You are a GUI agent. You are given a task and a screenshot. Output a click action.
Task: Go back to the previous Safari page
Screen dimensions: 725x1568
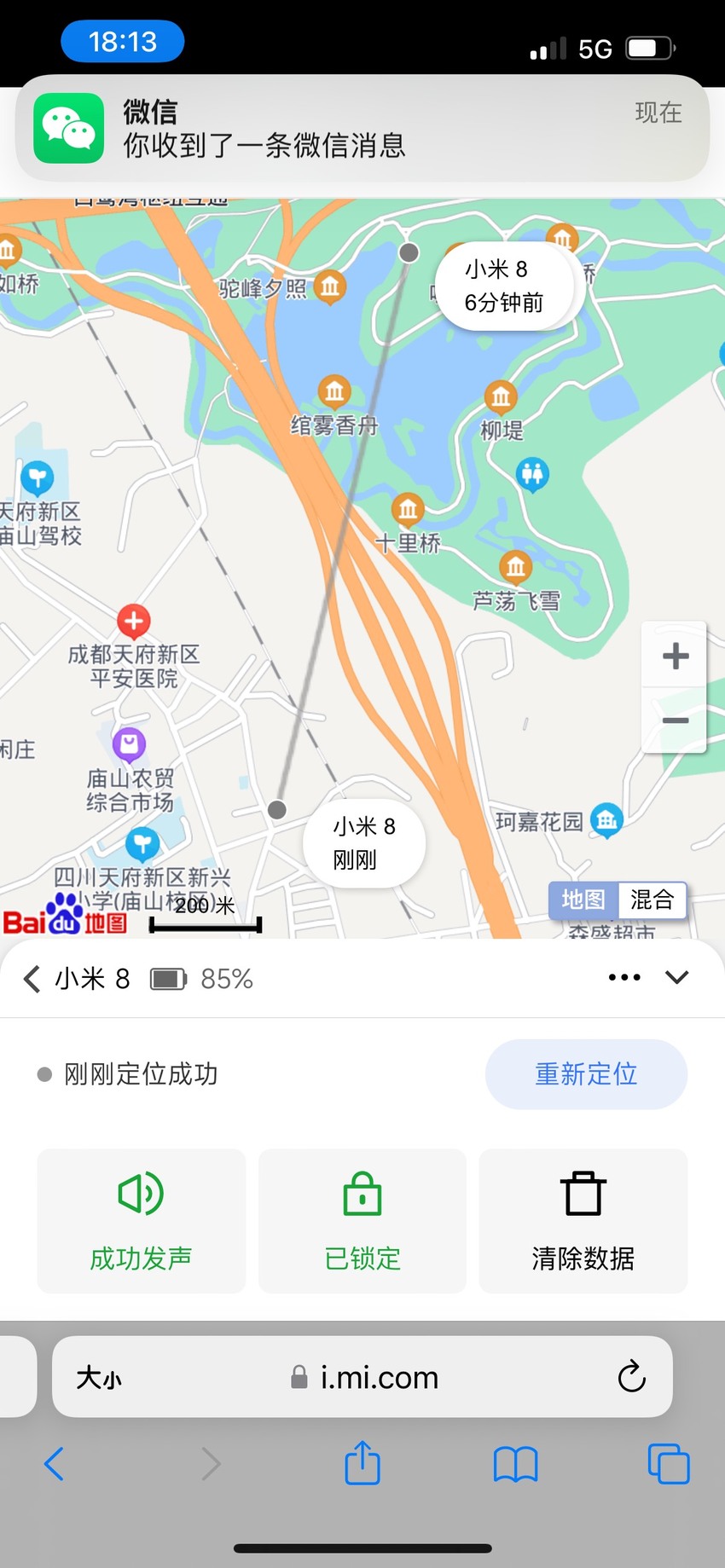coord(54,1464)
